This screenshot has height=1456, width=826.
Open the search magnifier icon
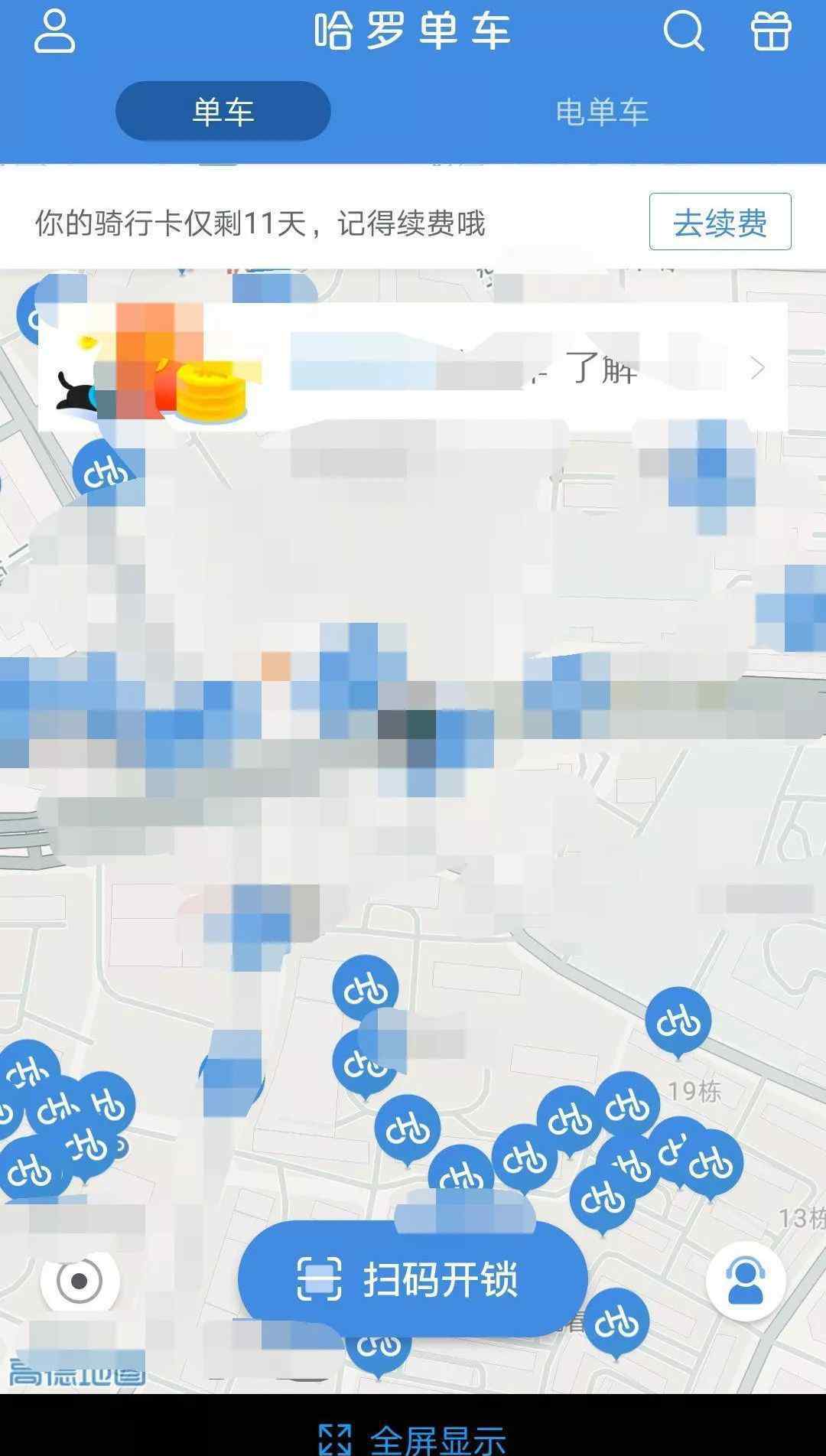[683, 31]
